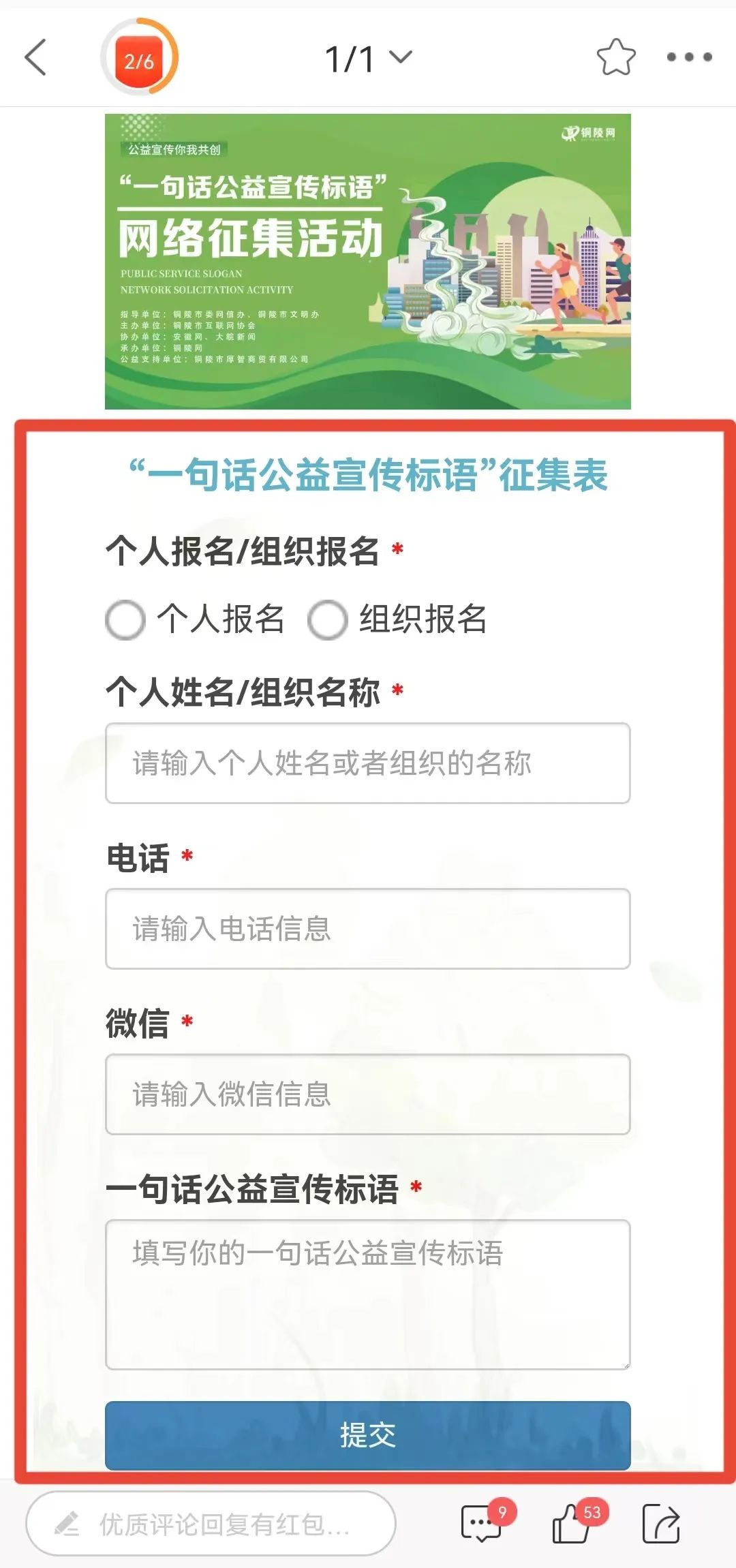The width and height of the screenshot is (736, 1568).
Task: Expand the 1/1 page selector dropdown
Action: tap(368, 59)
